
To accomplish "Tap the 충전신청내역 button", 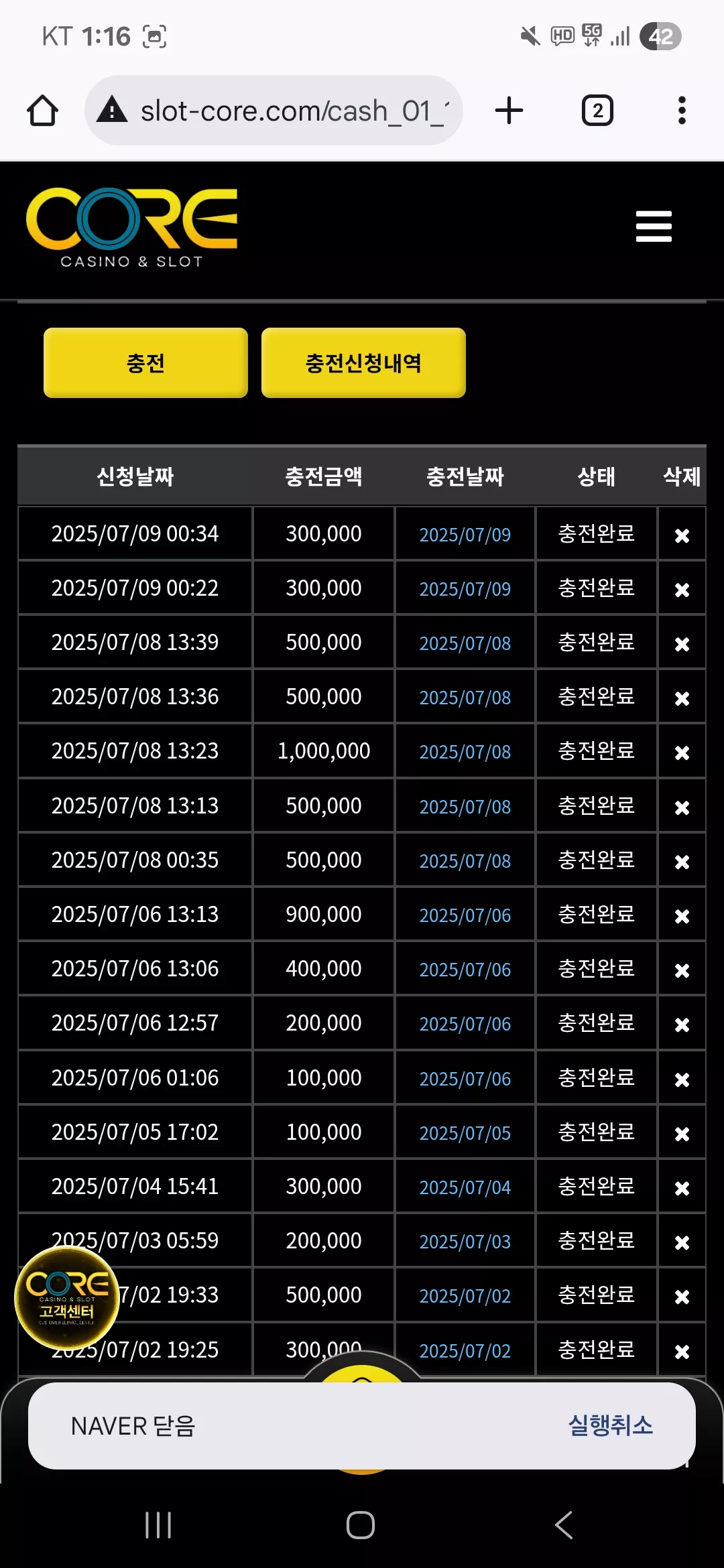I will pos(363,363).
